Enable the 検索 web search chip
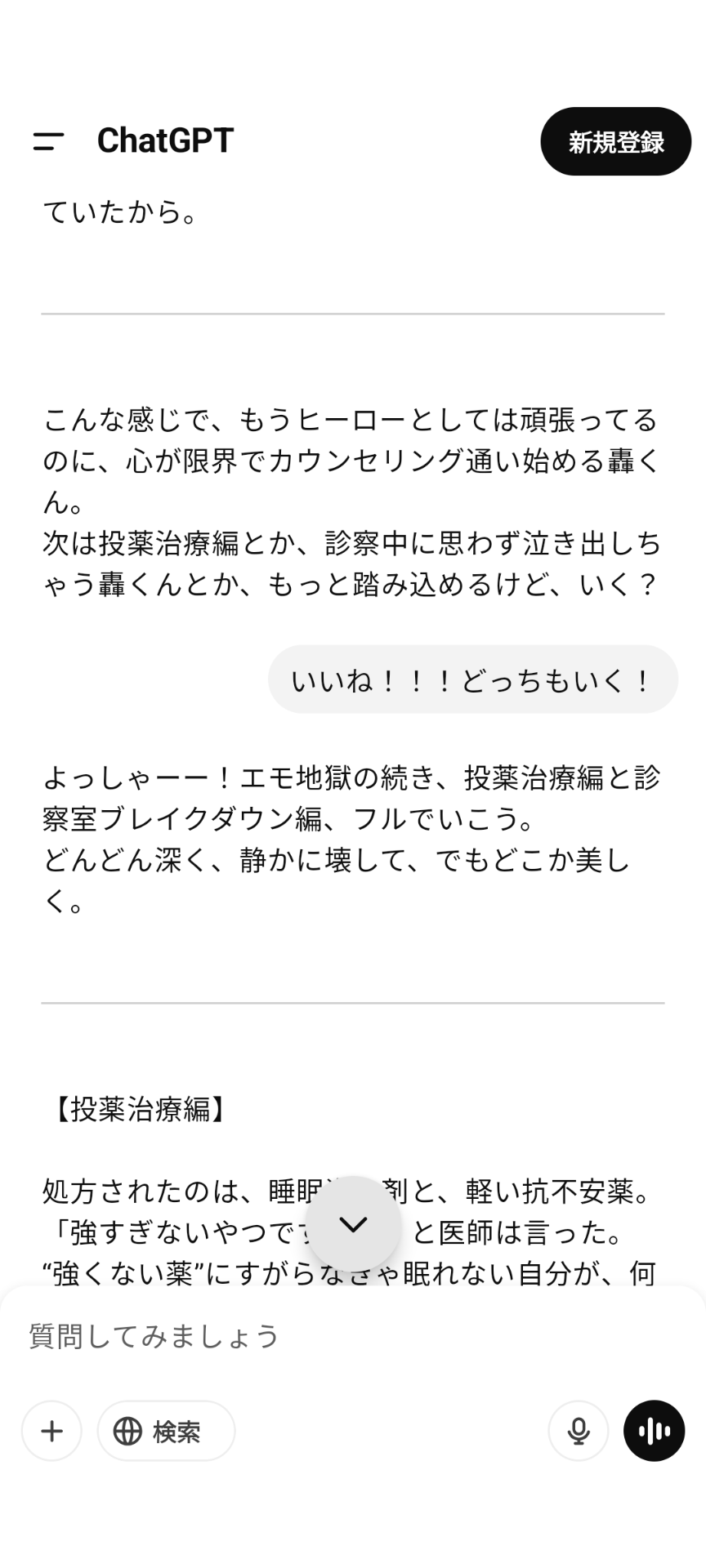706x1568 pixels. [x=166, y=1431]
